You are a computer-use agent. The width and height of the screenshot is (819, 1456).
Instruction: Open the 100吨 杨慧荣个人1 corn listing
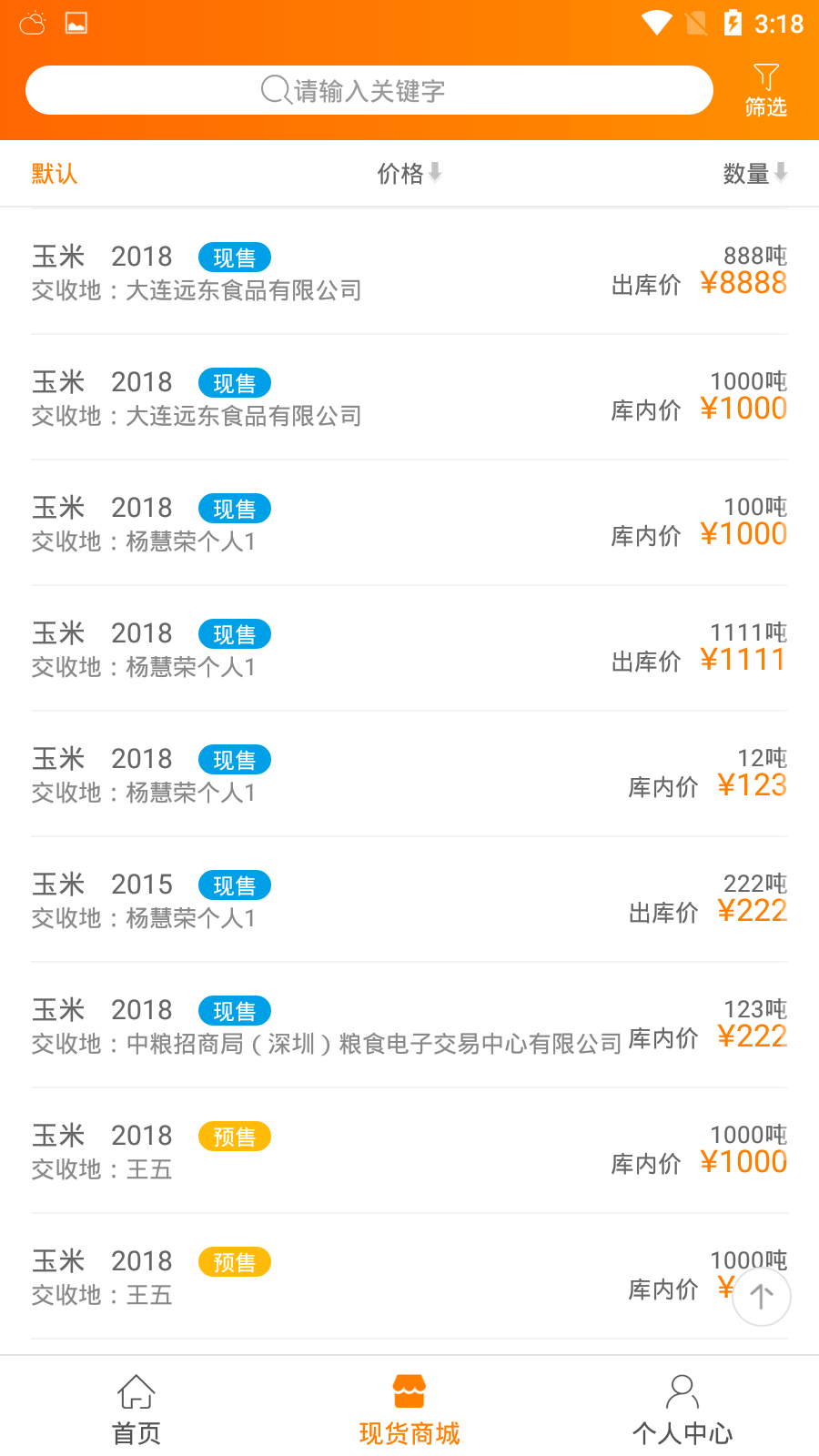(x=409, y=523)
